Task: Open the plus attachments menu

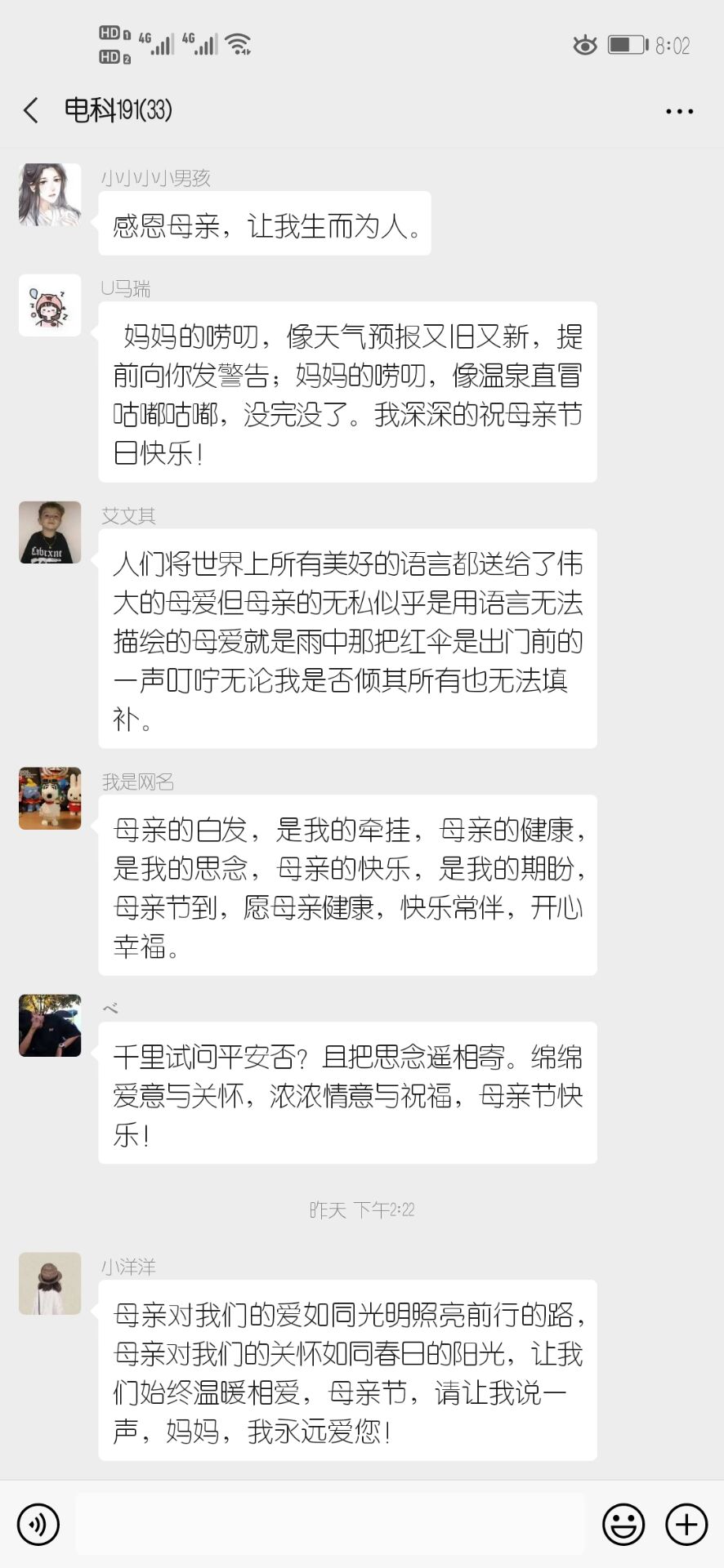Action: (686, 1524)
